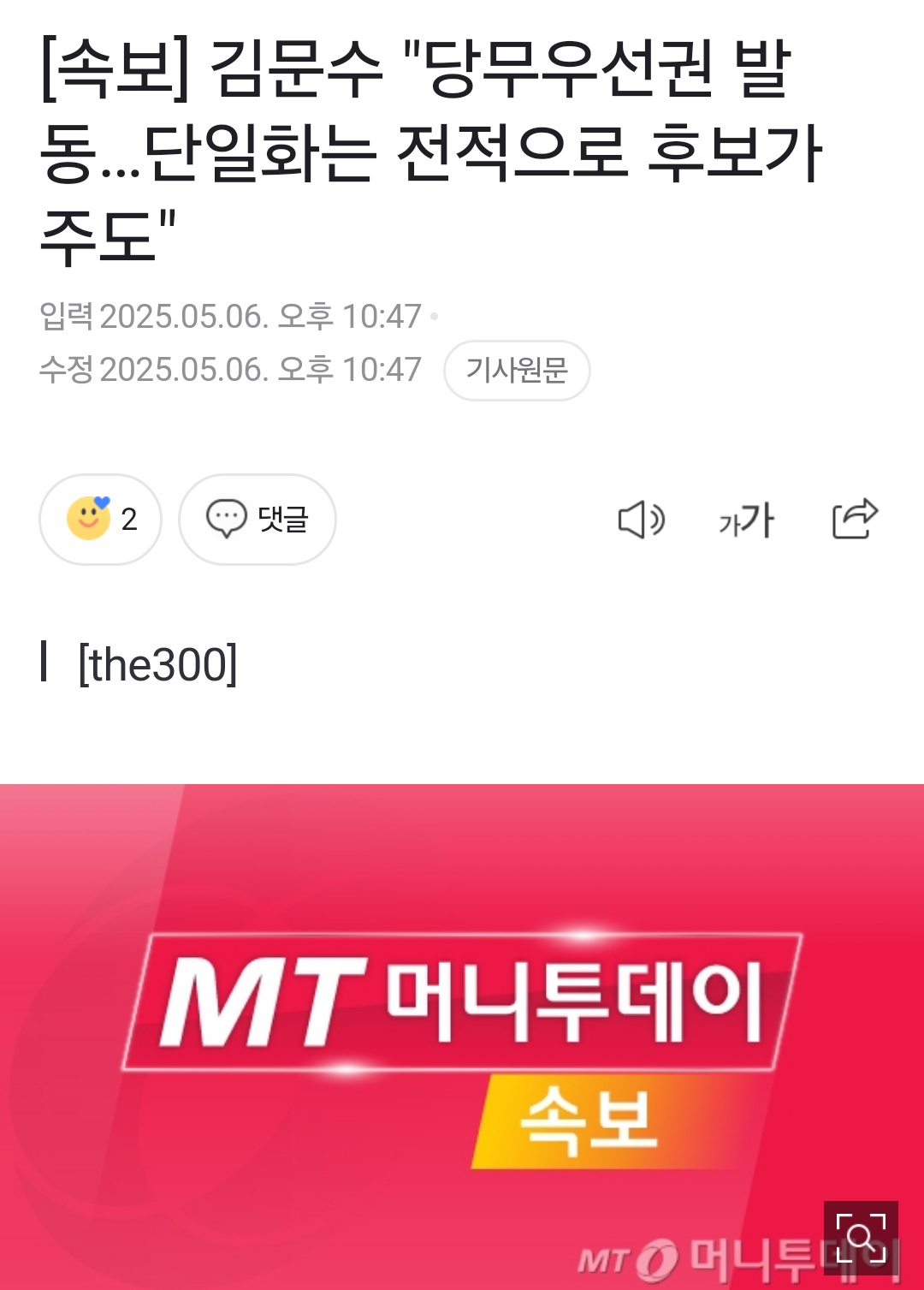Viewport: 924px width, 1290px height.
Task: React to the article with the emoji button
Action: [100, 519]
